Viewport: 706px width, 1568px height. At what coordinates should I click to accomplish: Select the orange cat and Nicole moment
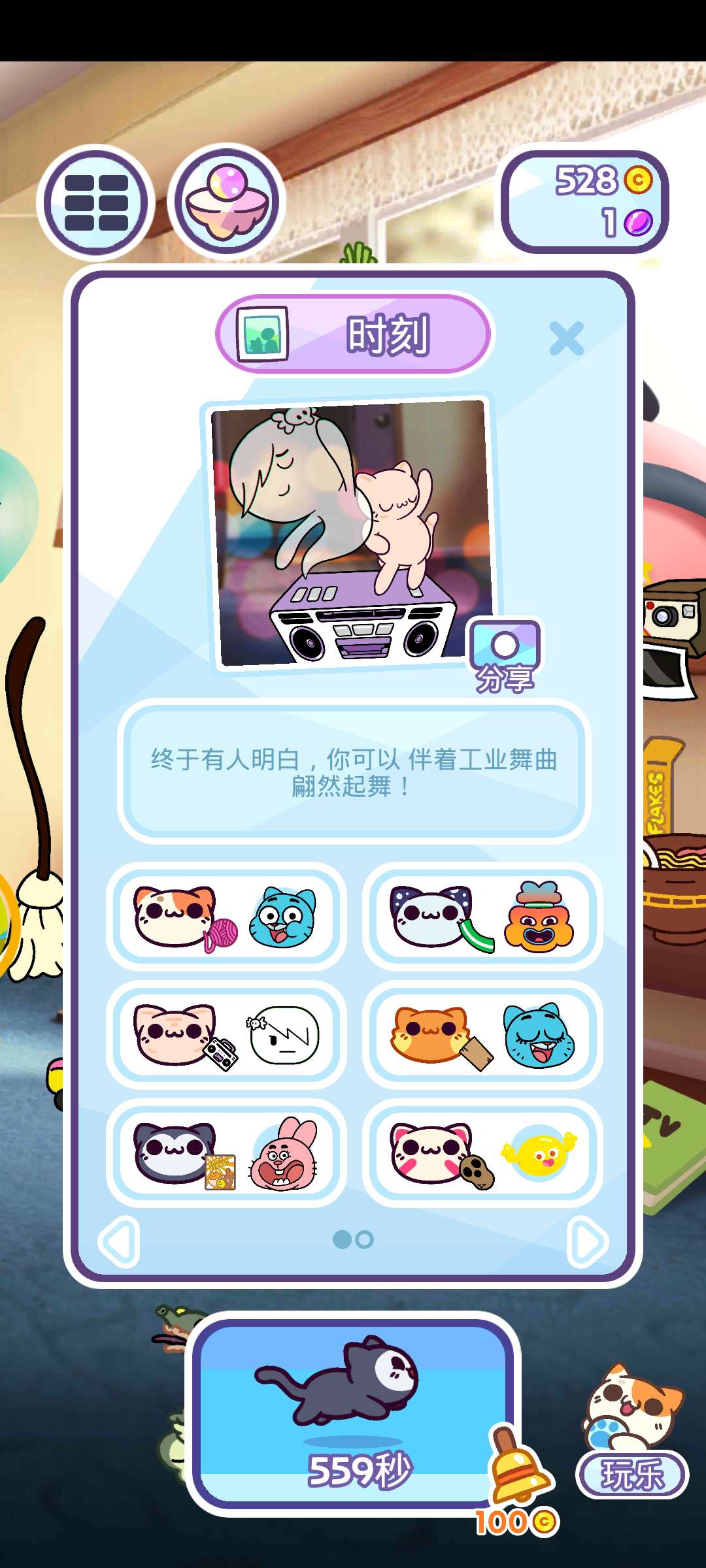click(482, 1035)
